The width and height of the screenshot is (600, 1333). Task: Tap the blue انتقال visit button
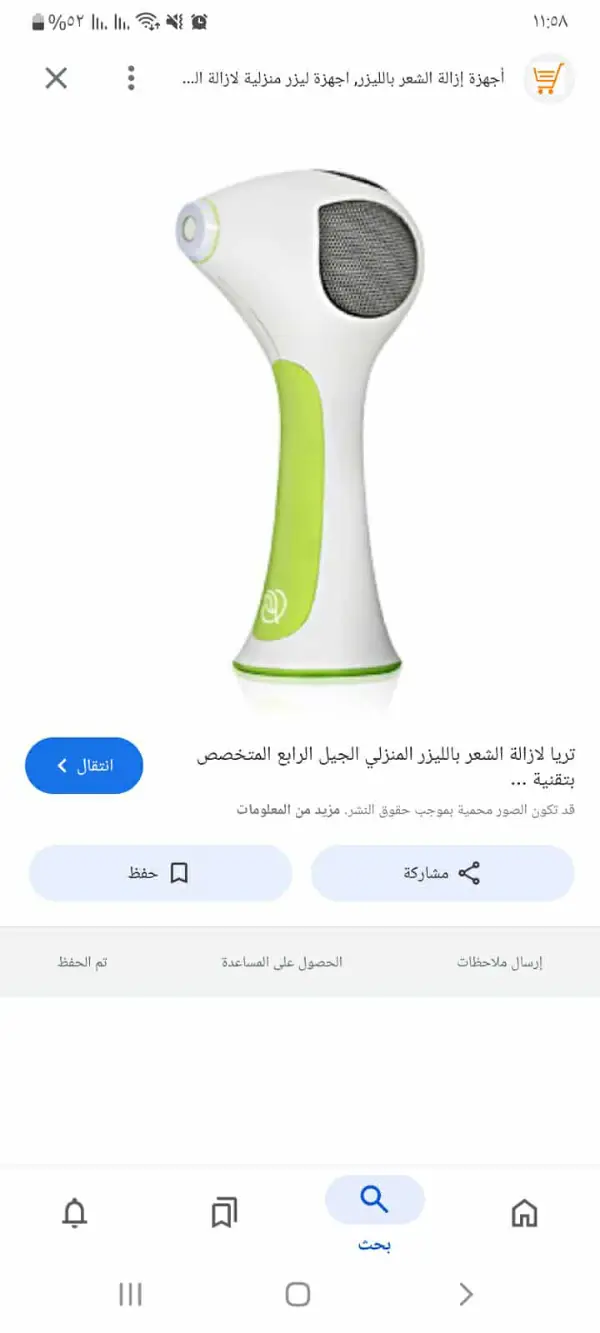click(84, 766)
